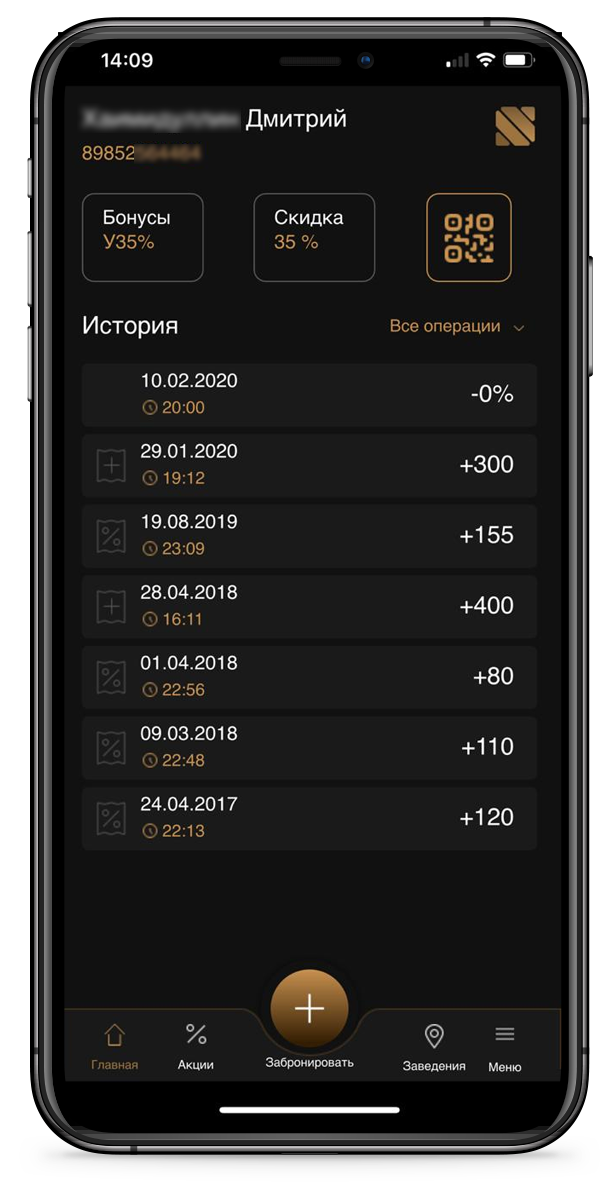
Task: Open the Меню tab
Action: coord(505,1045)
